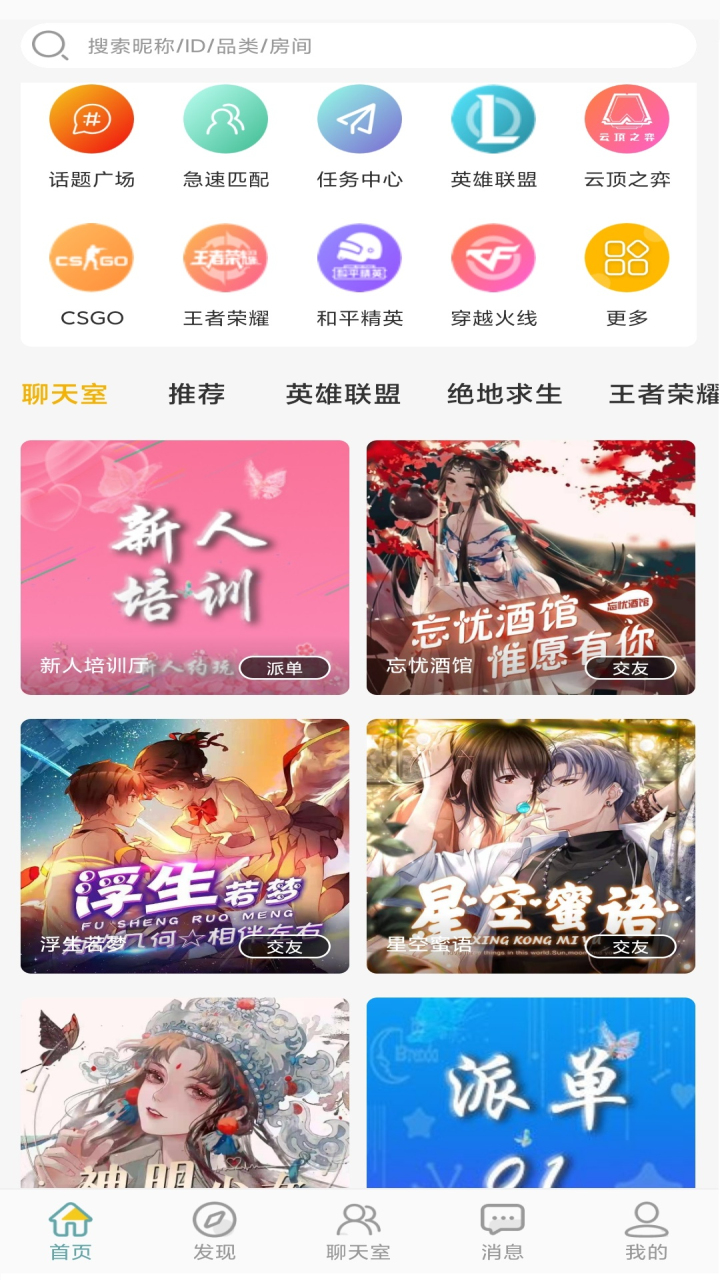Screen dimensions: 720x1280
Task: Open 英雄联盟 game category icon
Action: point(493,120)
